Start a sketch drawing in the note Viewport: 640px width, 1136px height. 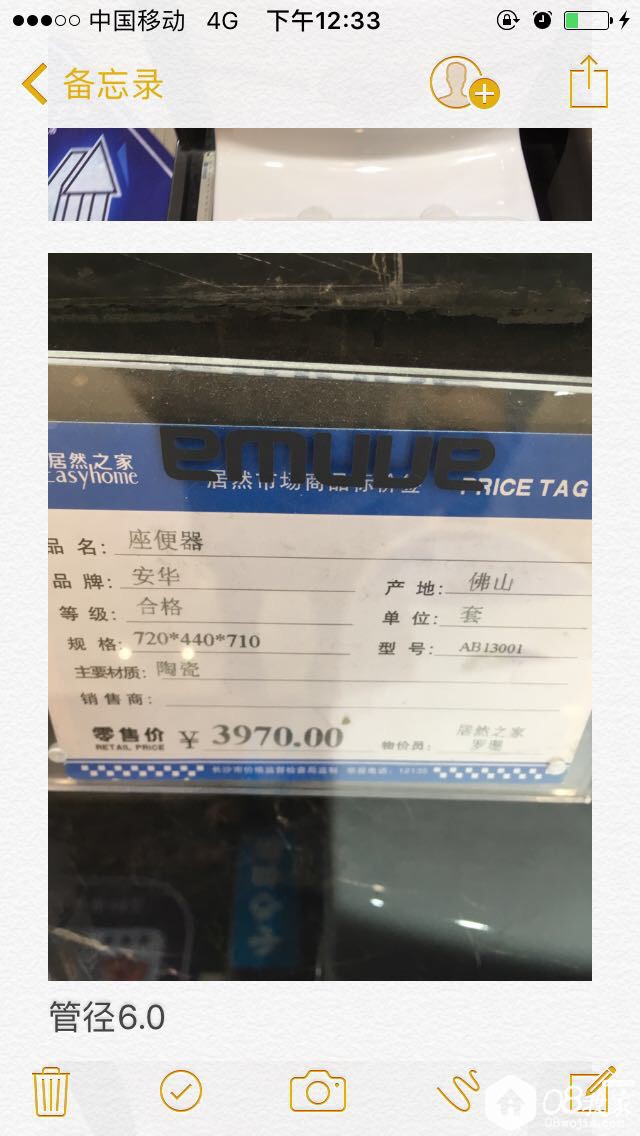(x=457, y=1091)
